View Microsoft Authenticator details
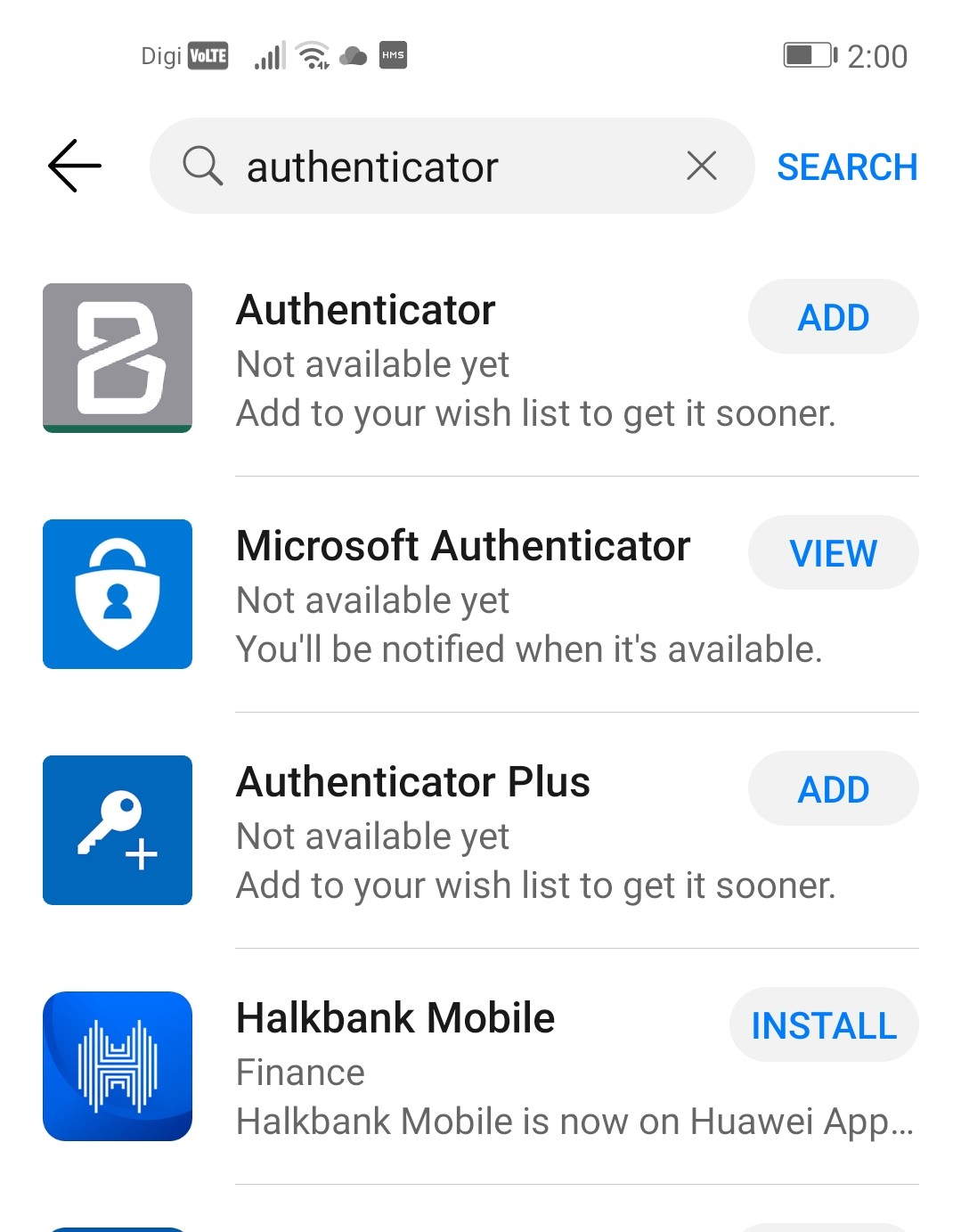 coord(833,553)
